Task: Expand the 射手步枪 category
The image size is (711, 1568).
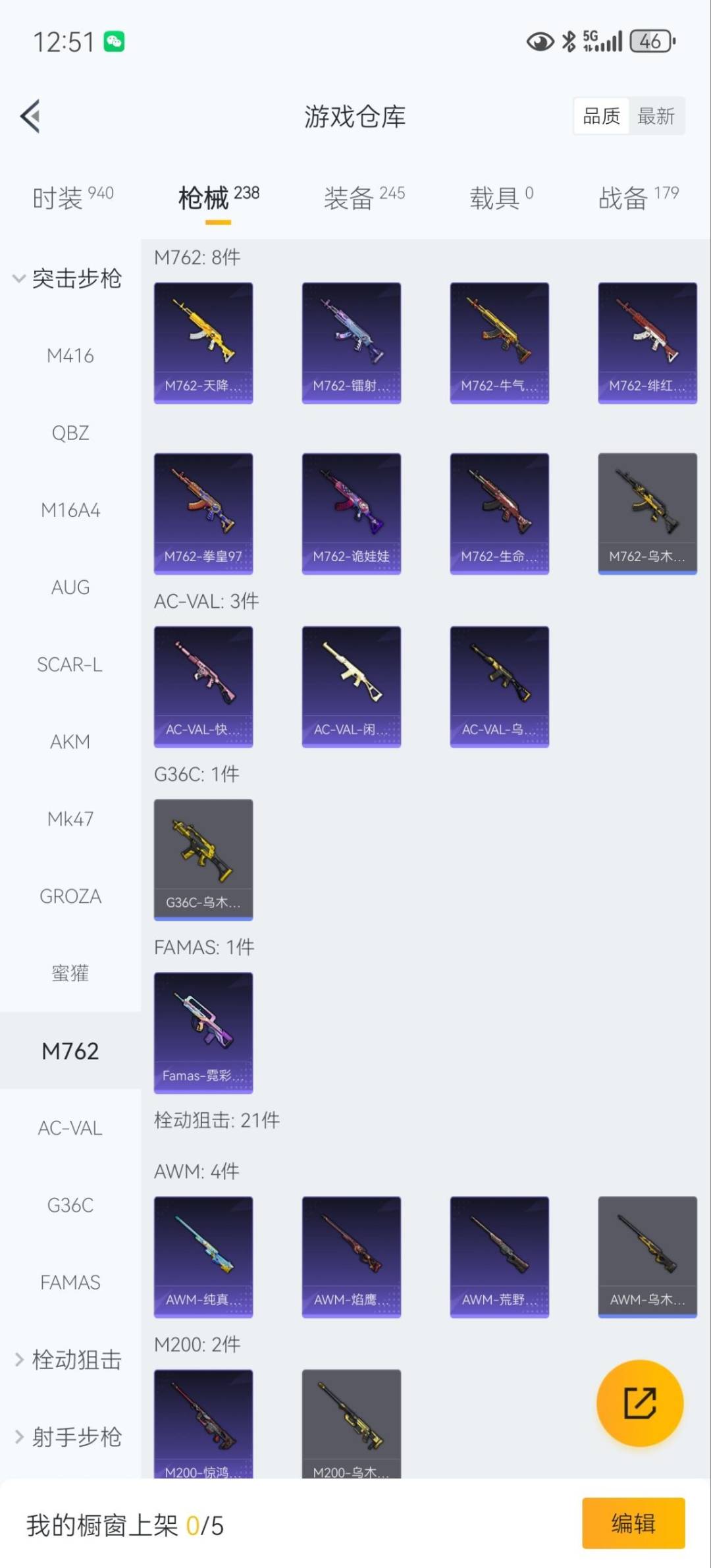Action: pos(69,1436)
